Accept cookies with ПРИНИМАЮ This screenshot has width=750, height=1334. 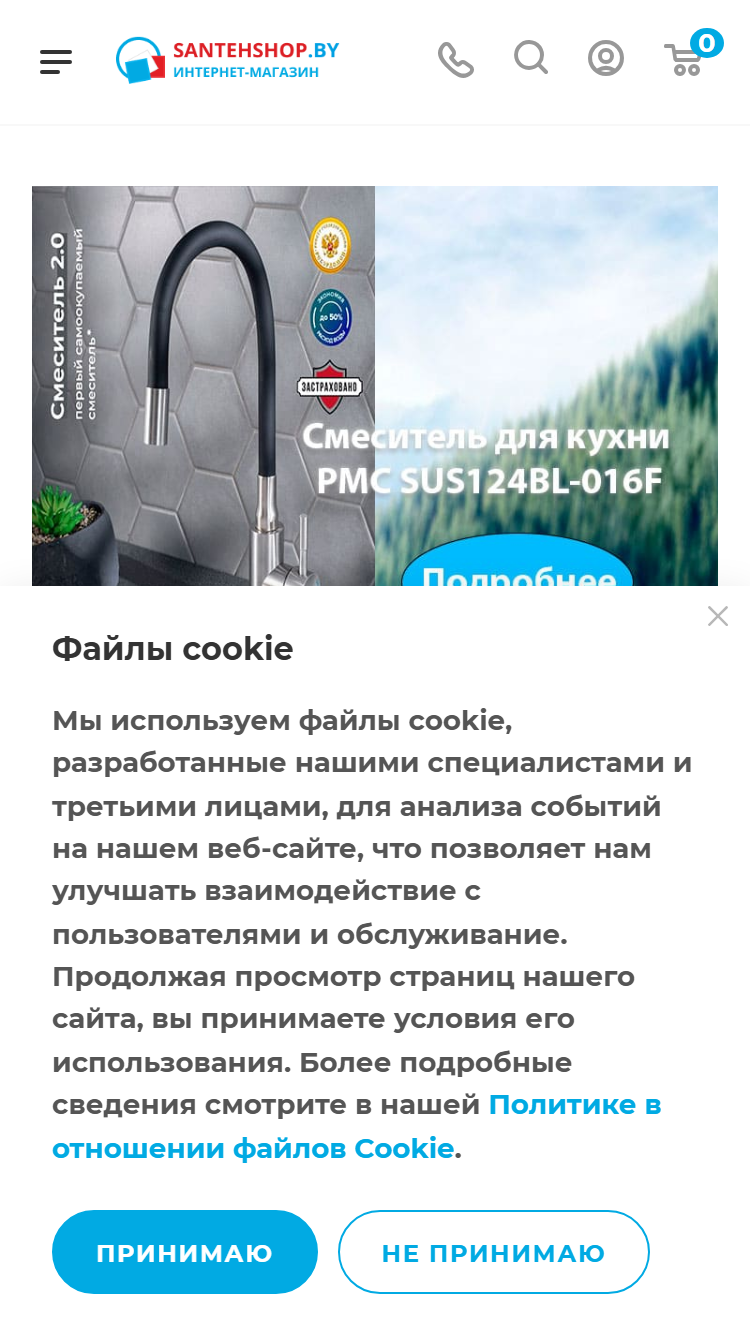[x=185, y=1252]
